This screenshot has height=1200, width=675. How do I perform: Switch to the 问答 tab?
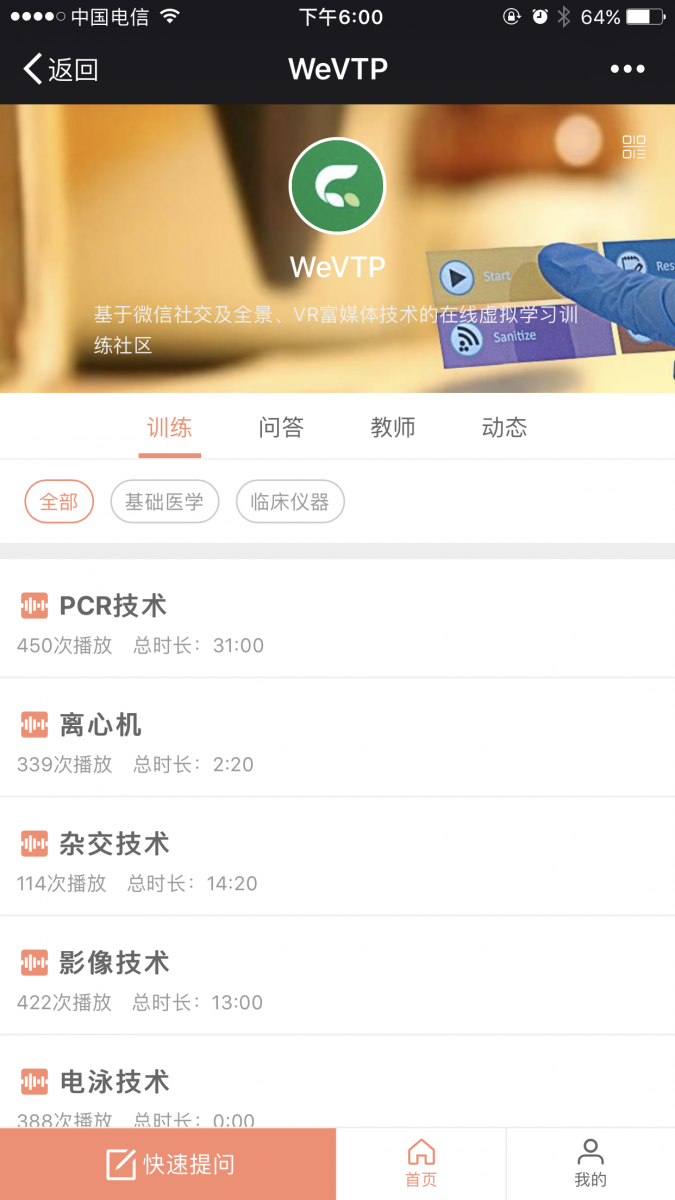[281, 428]
